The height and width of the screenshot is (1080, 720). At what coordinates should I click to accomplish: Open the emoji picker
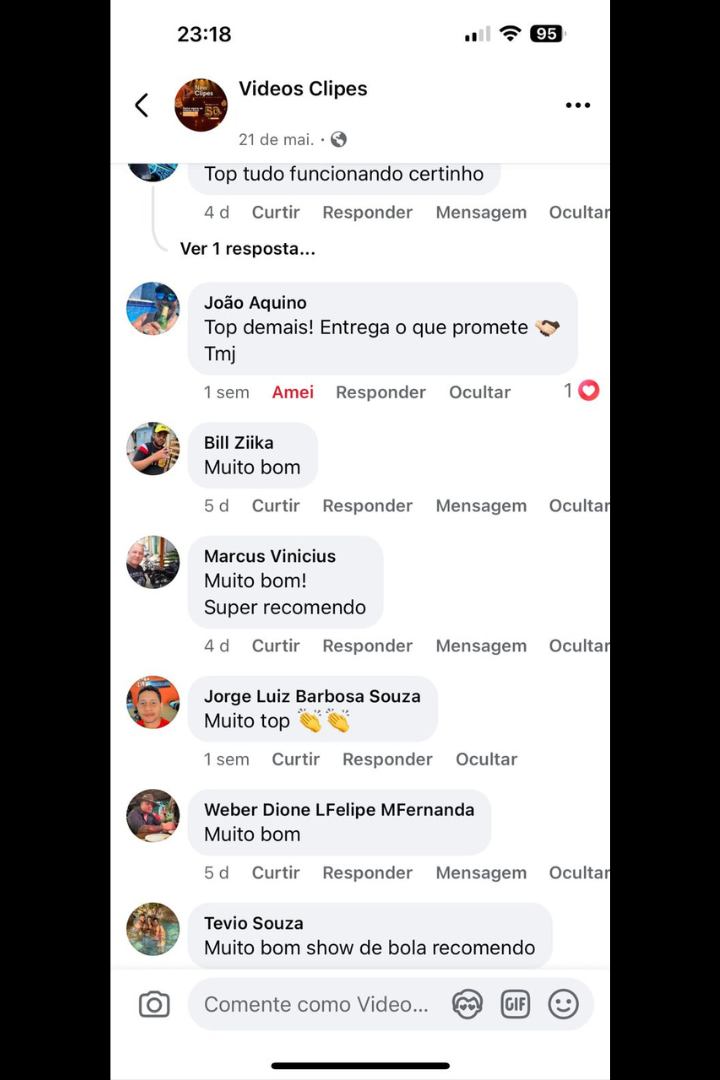click(563, 1005)
